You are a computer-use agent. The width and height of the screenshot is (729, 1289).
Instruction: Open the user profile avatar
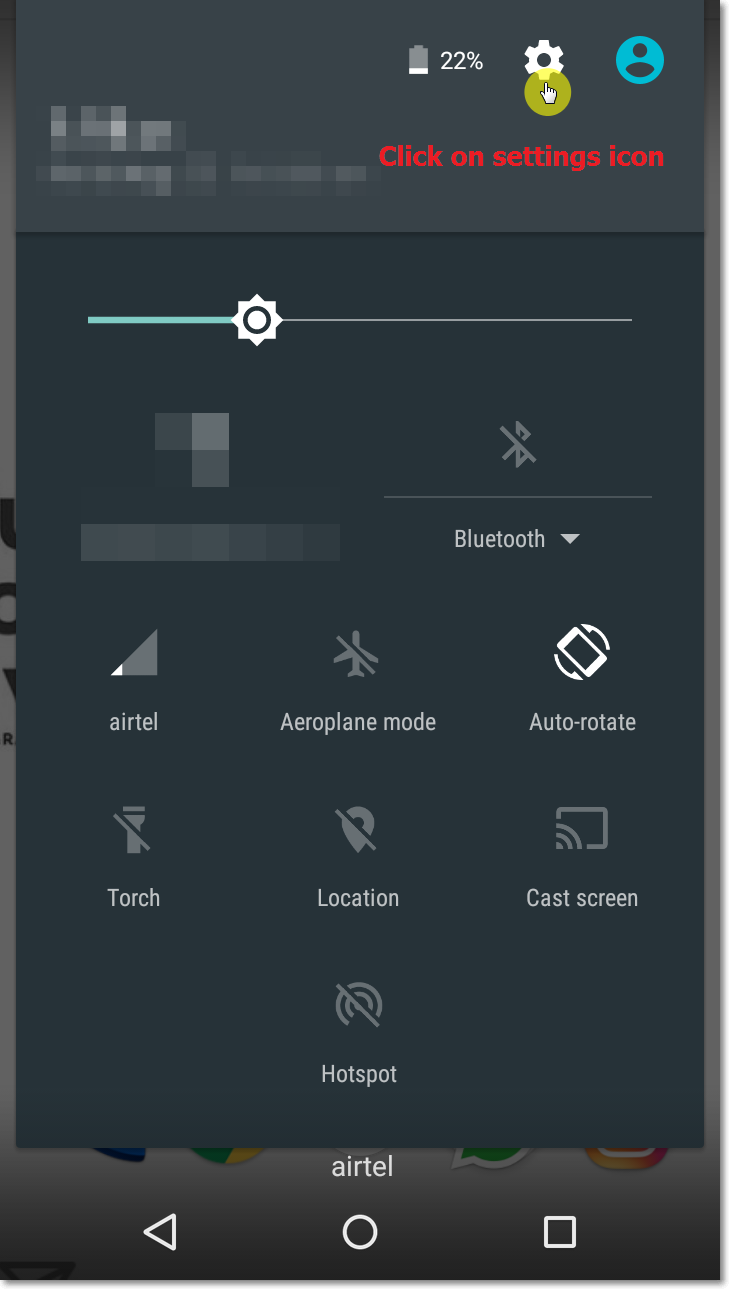coord(640,60)
